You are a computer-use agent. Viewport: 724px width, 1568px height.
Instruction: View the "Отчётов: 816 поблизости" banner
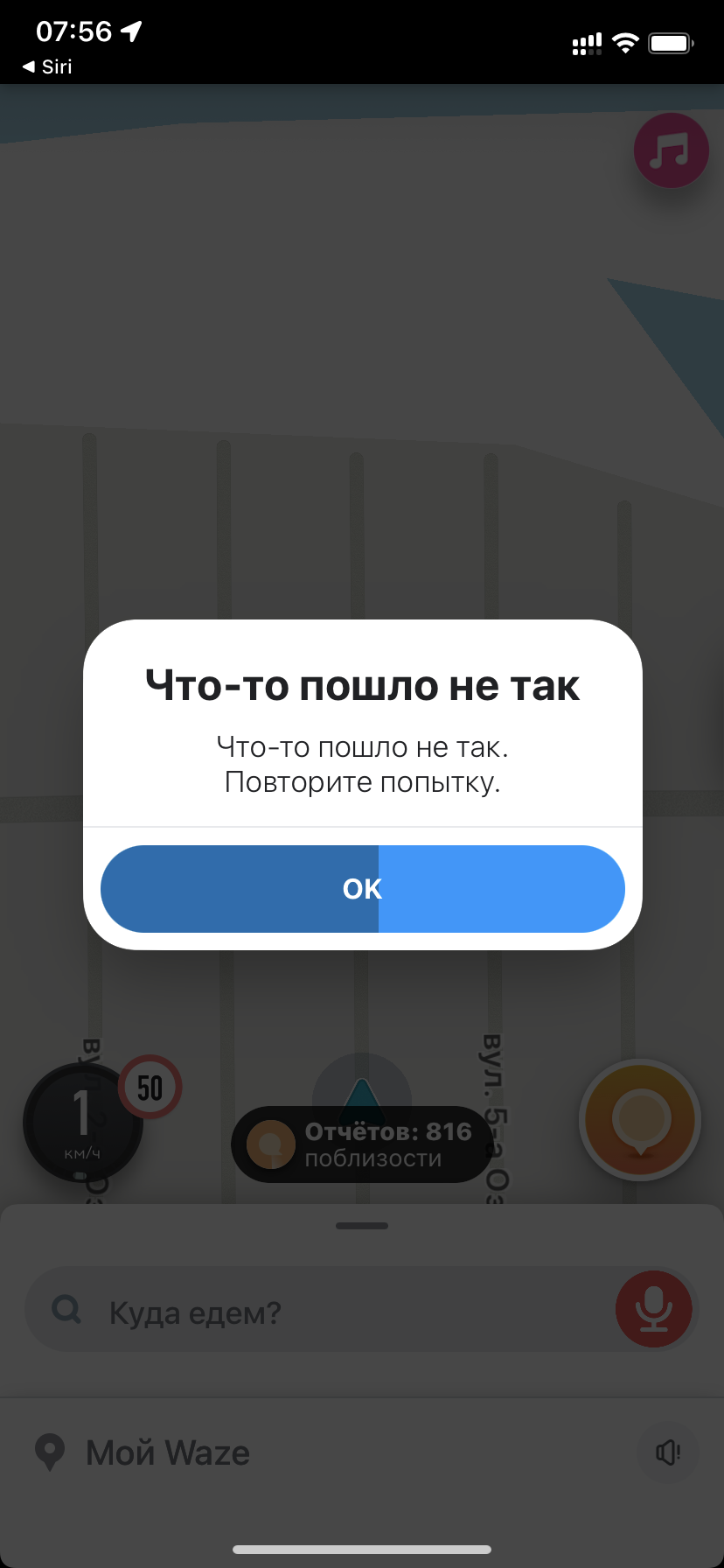pos(362,1144)
